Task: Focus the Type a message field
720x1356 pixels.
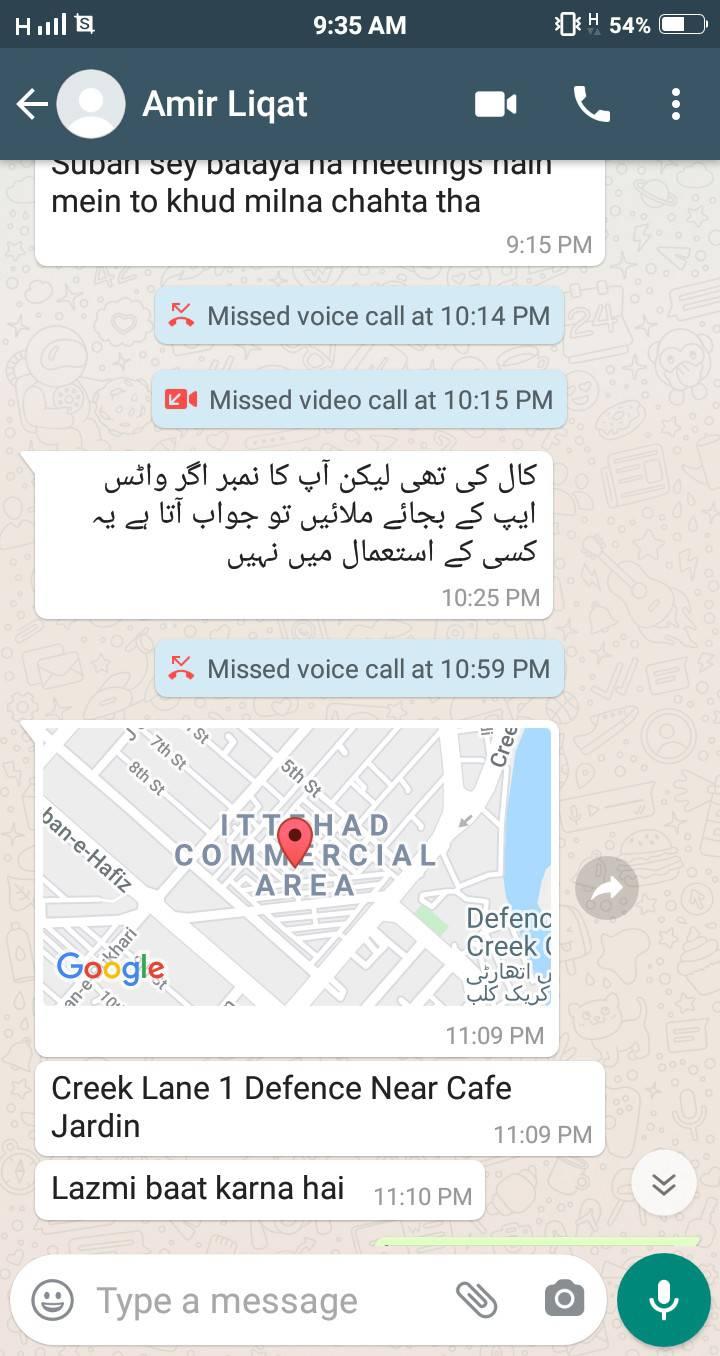Action: click(265, 1300)
